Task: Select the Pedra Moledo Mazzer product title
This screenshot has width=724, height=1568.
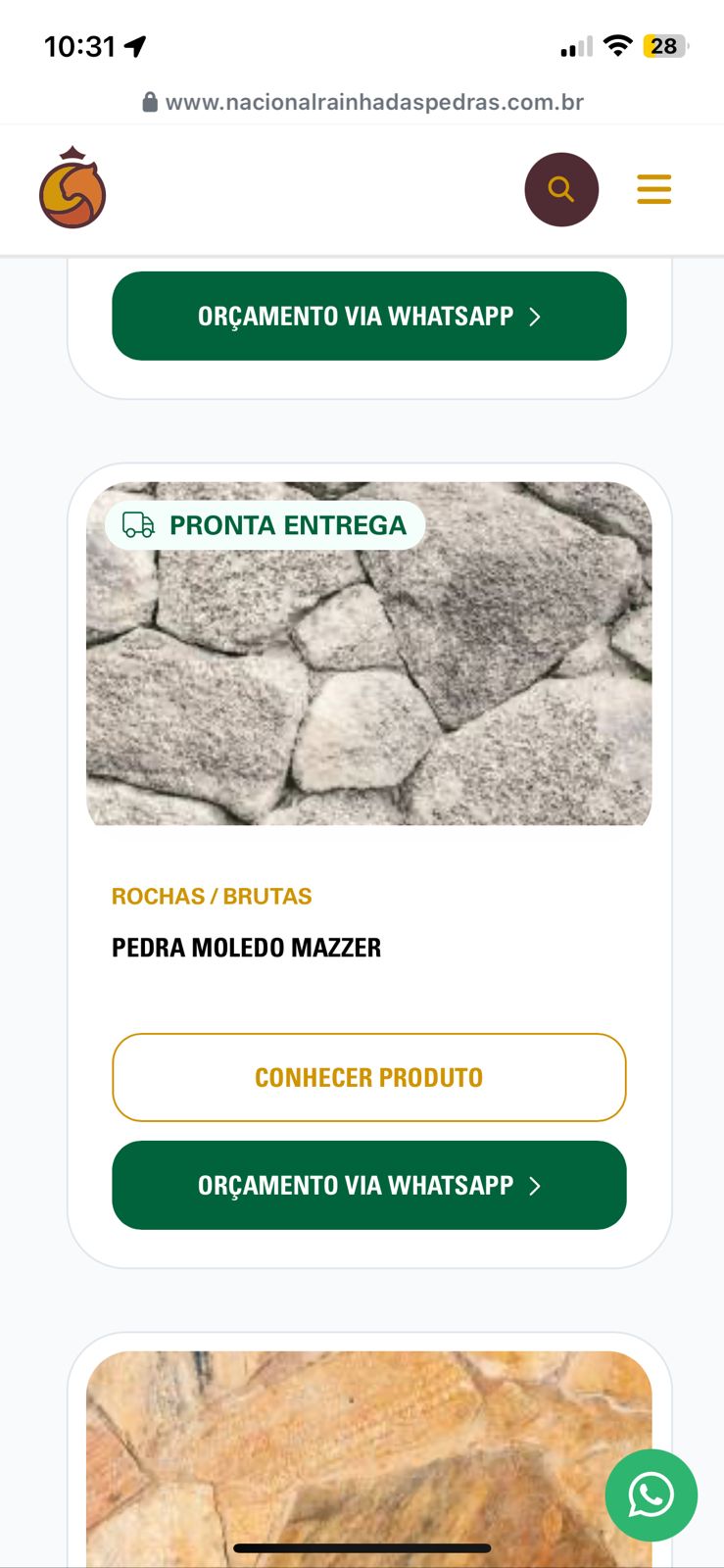Action: click(x=246, y=947)
